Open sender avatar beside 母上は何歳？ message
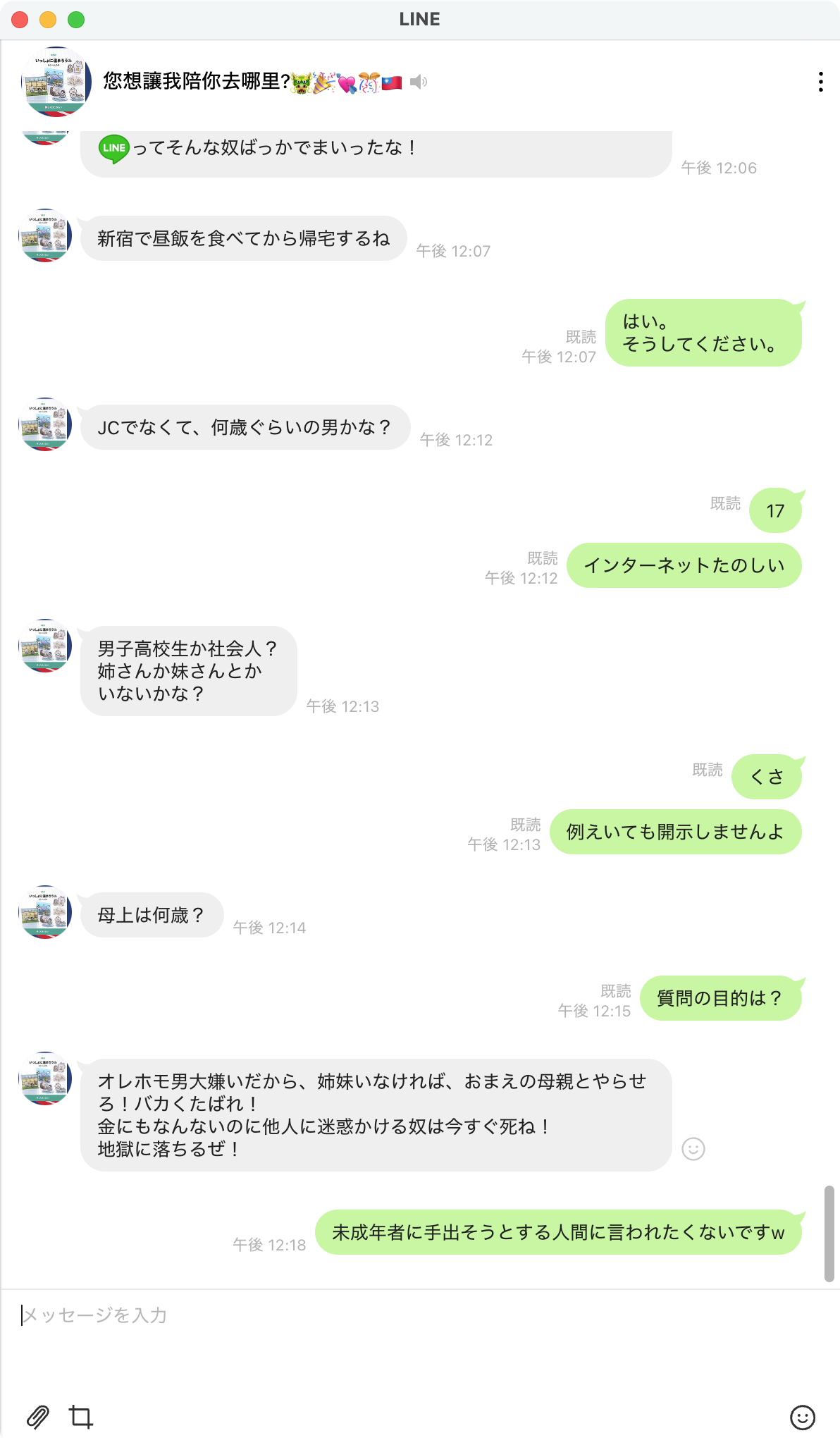 (45, 912)
